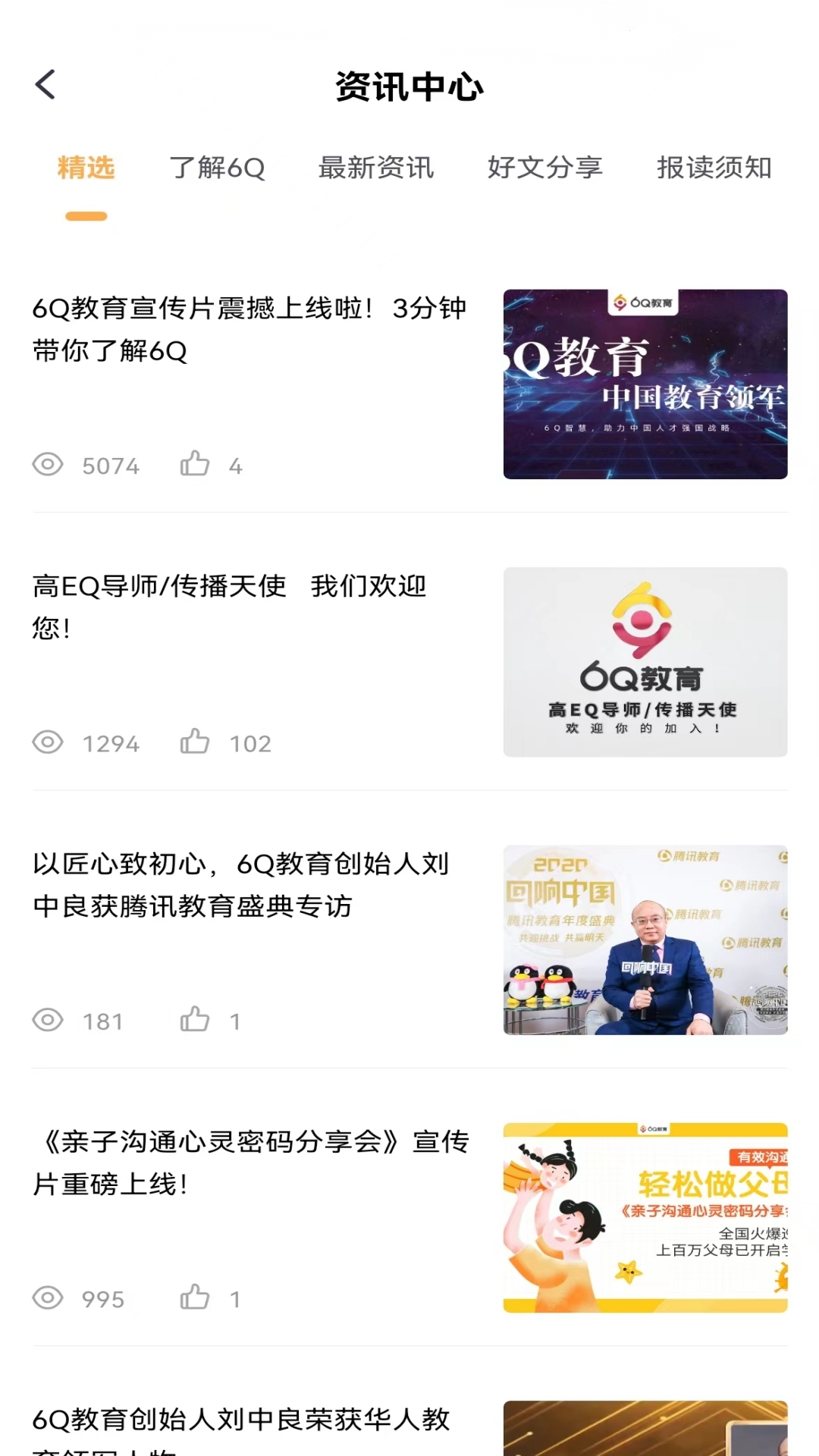Select the 精选 tab
The image size is (819, 1456).
tap(86, 168)
